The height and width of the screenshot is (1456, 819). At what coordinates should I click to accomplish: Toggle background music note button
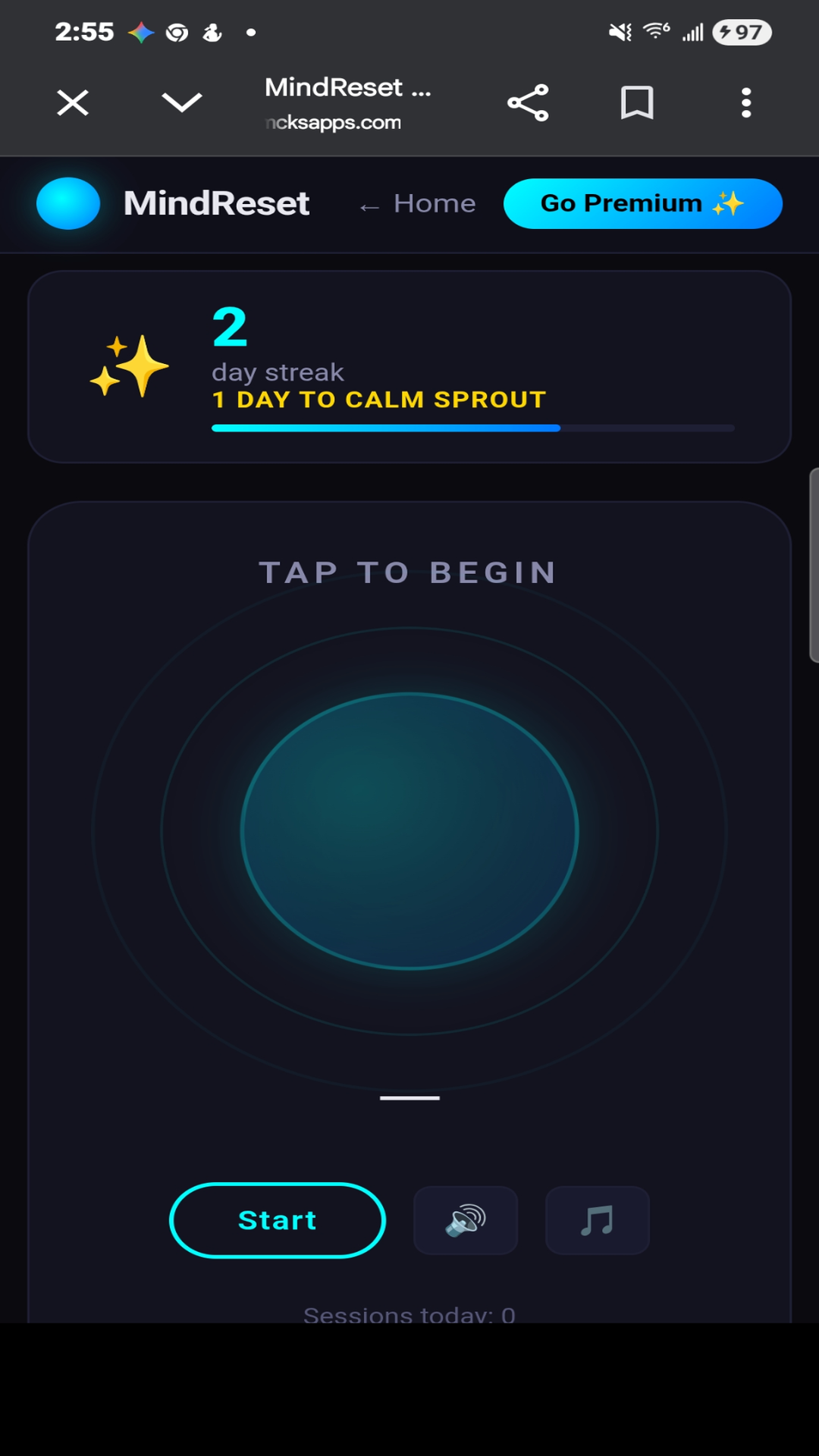click(597, 1220)
